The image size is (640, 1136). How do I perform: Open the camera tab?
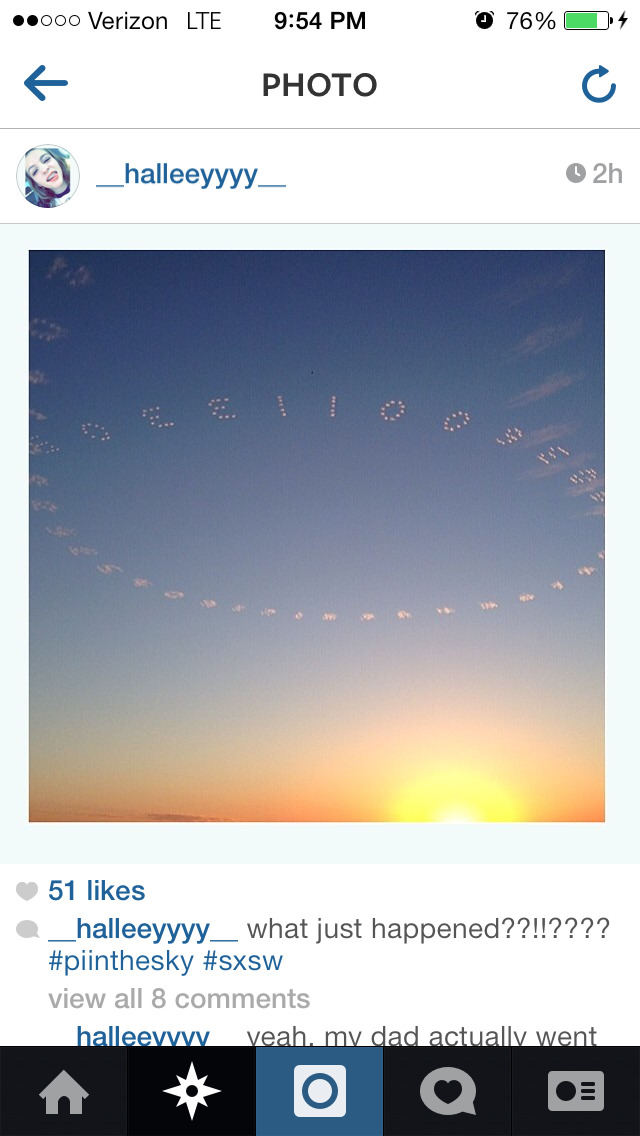click(320, 1092)
